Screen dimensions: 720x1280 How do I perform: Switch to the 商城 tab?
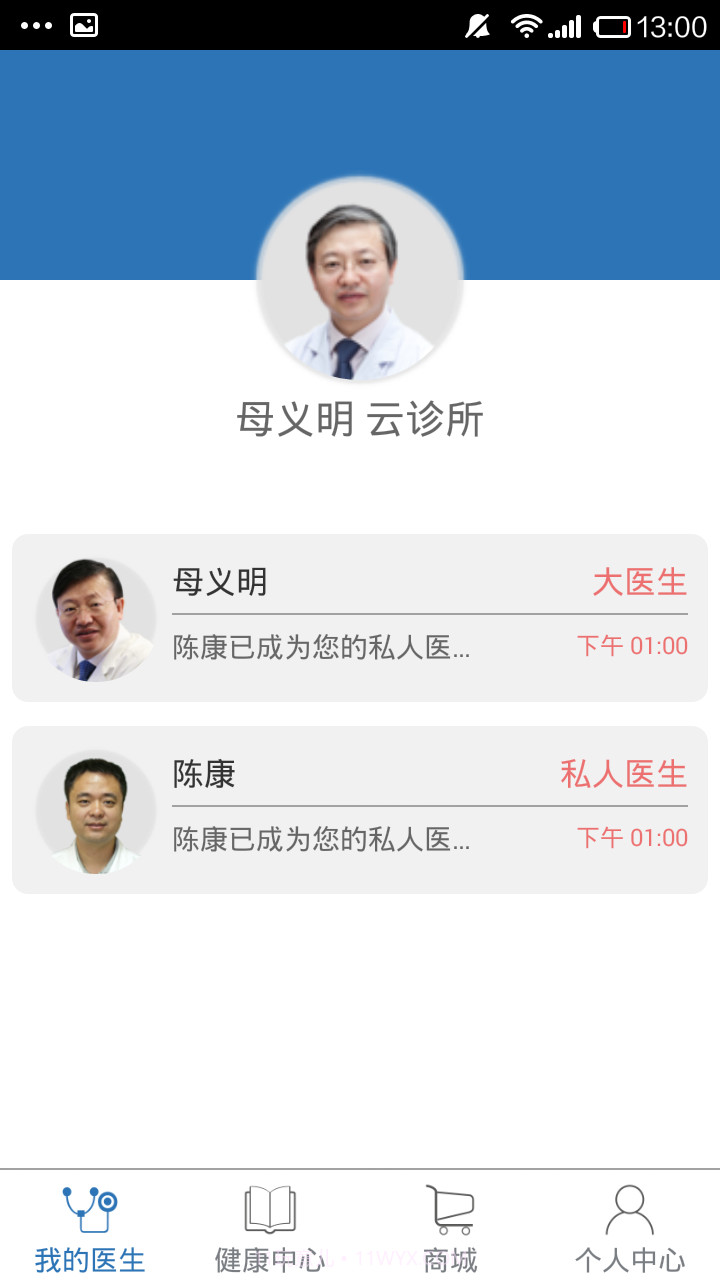(x=450, y=1232)
